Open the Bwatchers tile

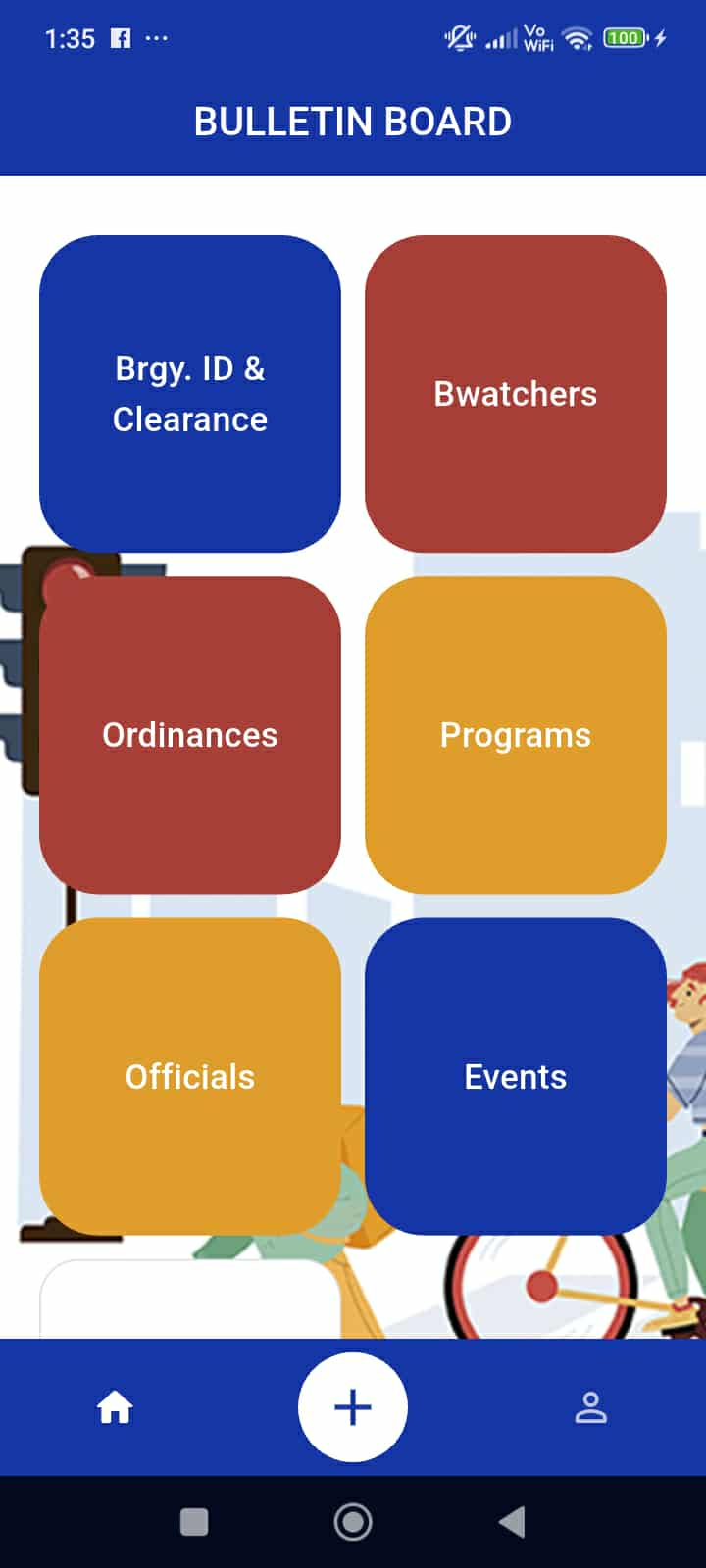516,394
